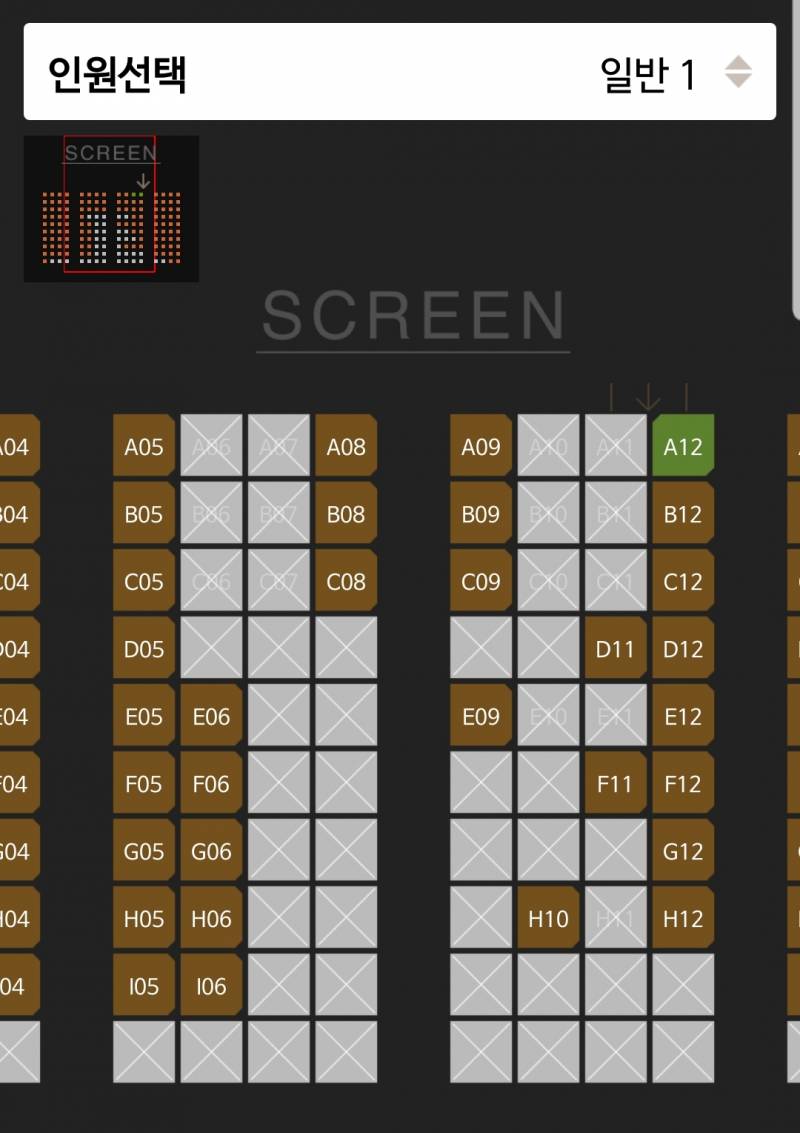Select seat I06
The width and height of the screenshot is (800, 1133).
[x=211, y=986]
